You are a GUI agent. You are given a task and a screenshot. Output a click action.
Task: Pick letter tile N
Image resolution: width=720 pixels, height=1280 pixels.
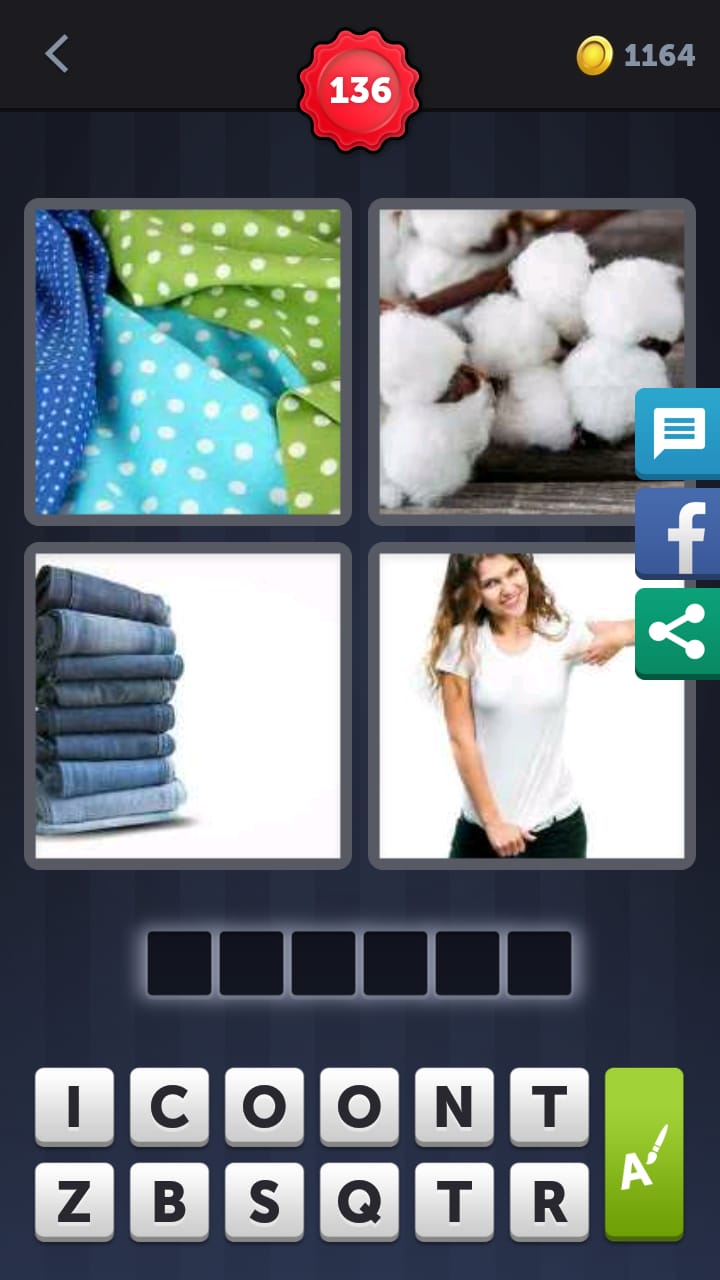(x=454, y=1106)
